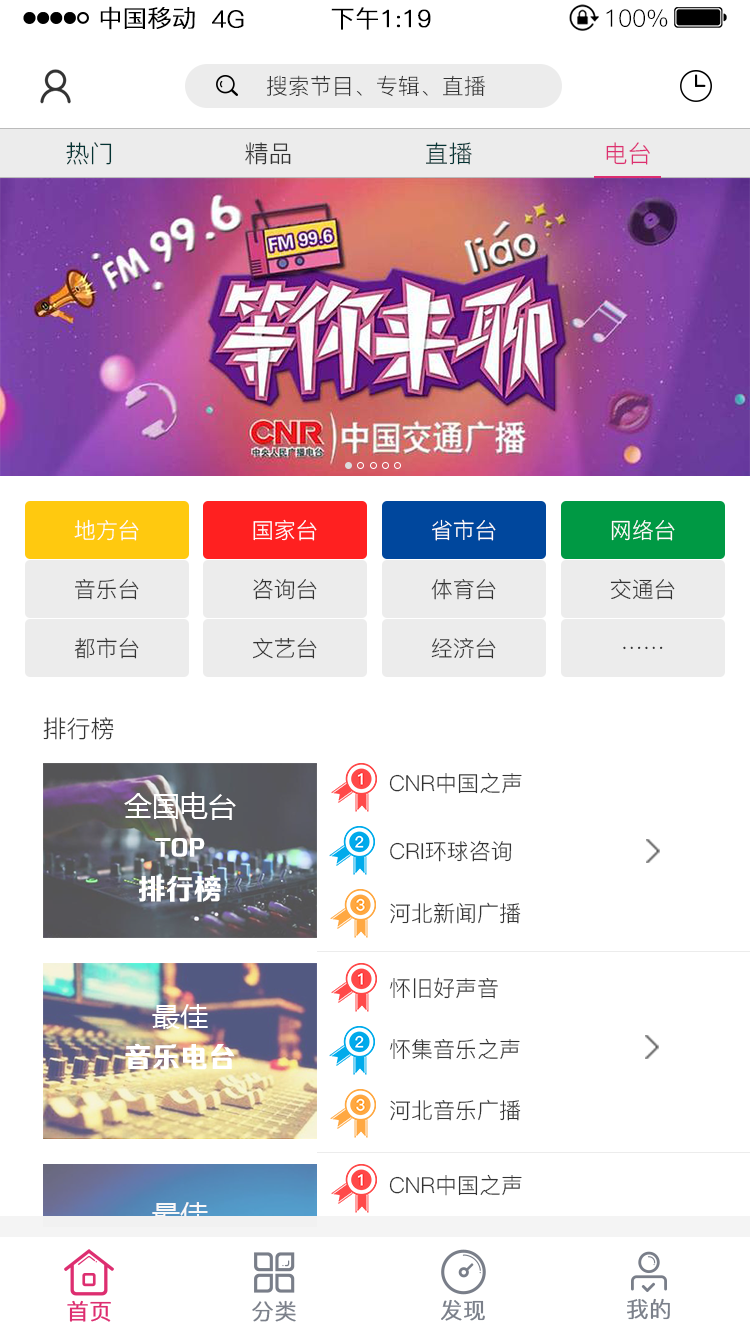Show more categories with the …… button
The height and width of the screenshot is (1334, 750).
click(x=643, y=648)
